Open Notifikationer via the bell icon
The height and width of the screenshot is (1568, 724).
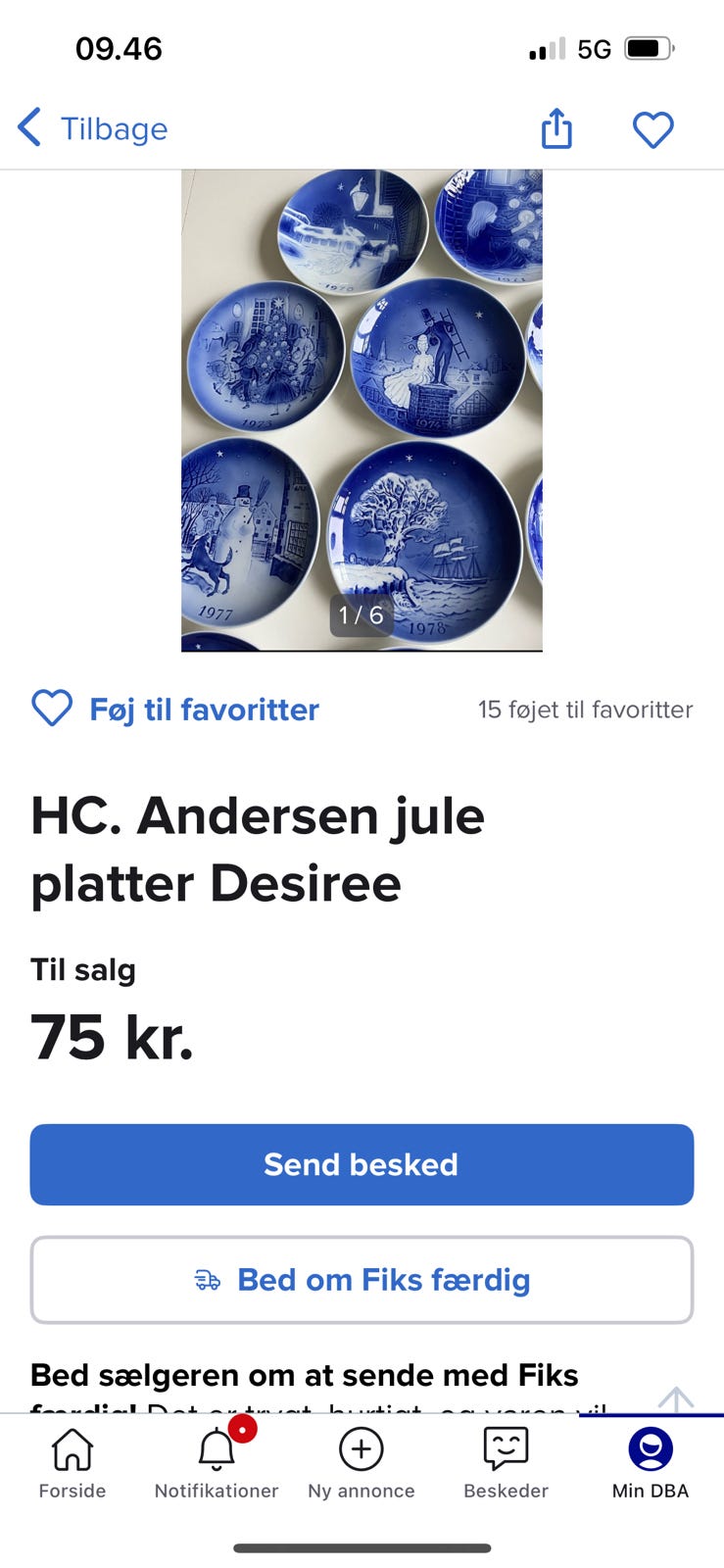point(215,1448)
